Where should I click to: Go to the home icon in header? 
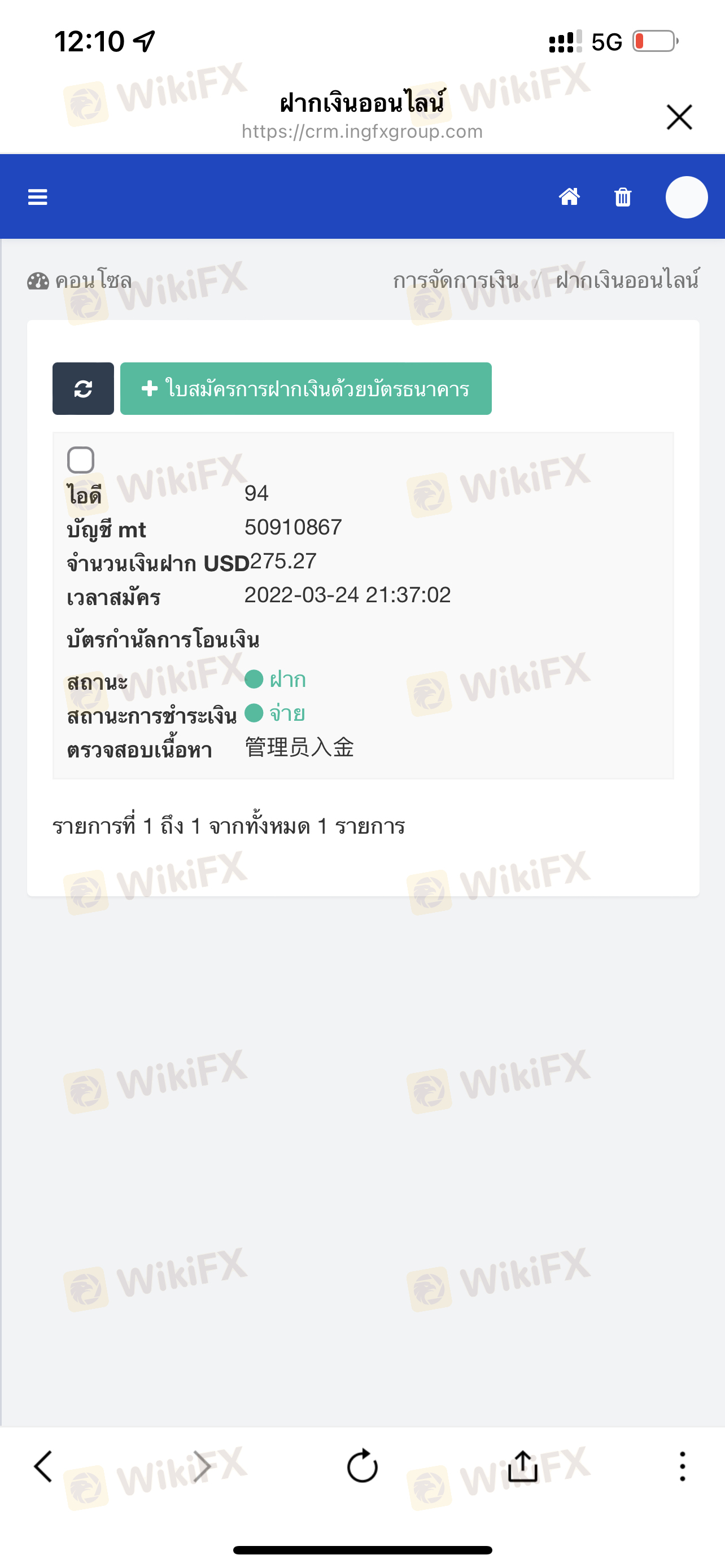[x=569, y=196]
